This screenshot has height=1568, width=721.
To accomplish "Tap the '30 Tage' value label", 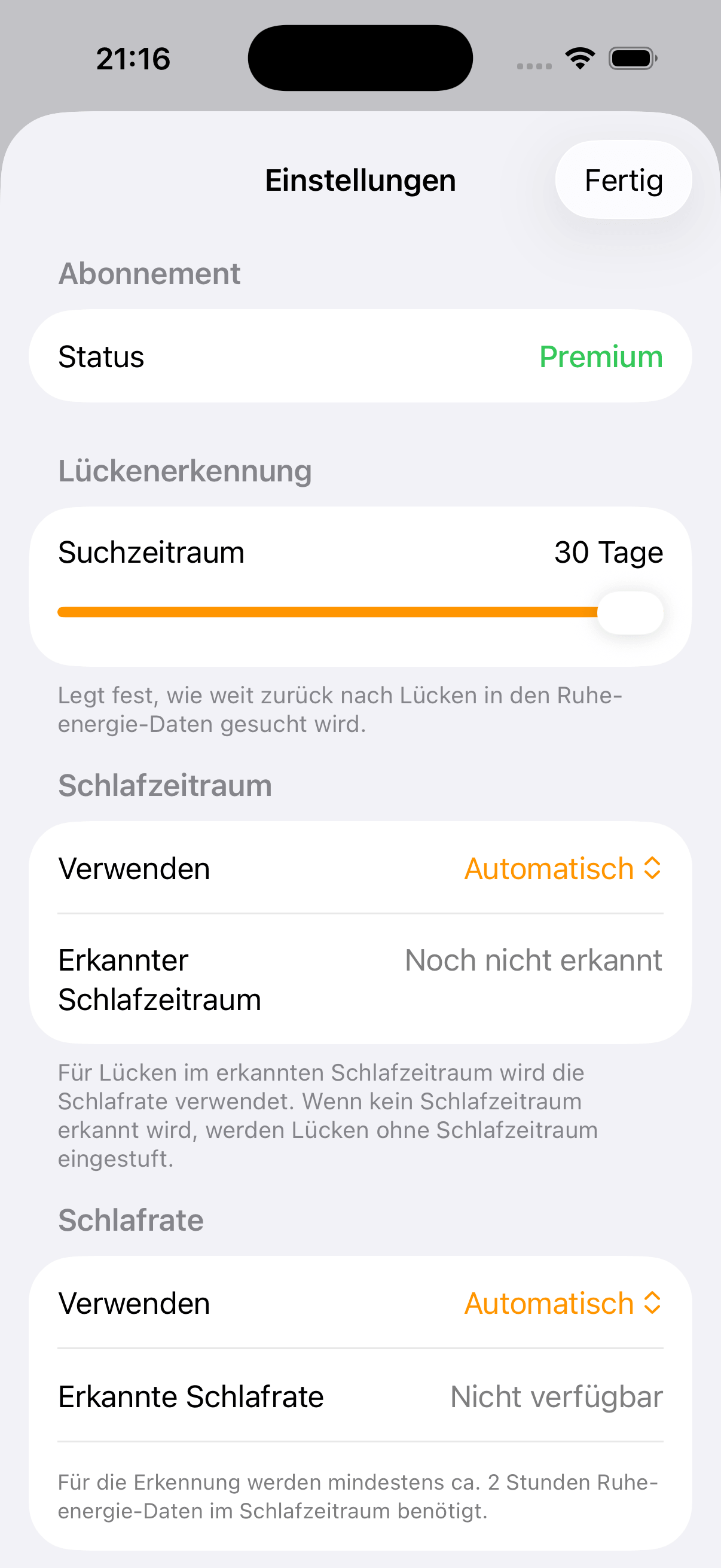I will (x=609, y=551).
